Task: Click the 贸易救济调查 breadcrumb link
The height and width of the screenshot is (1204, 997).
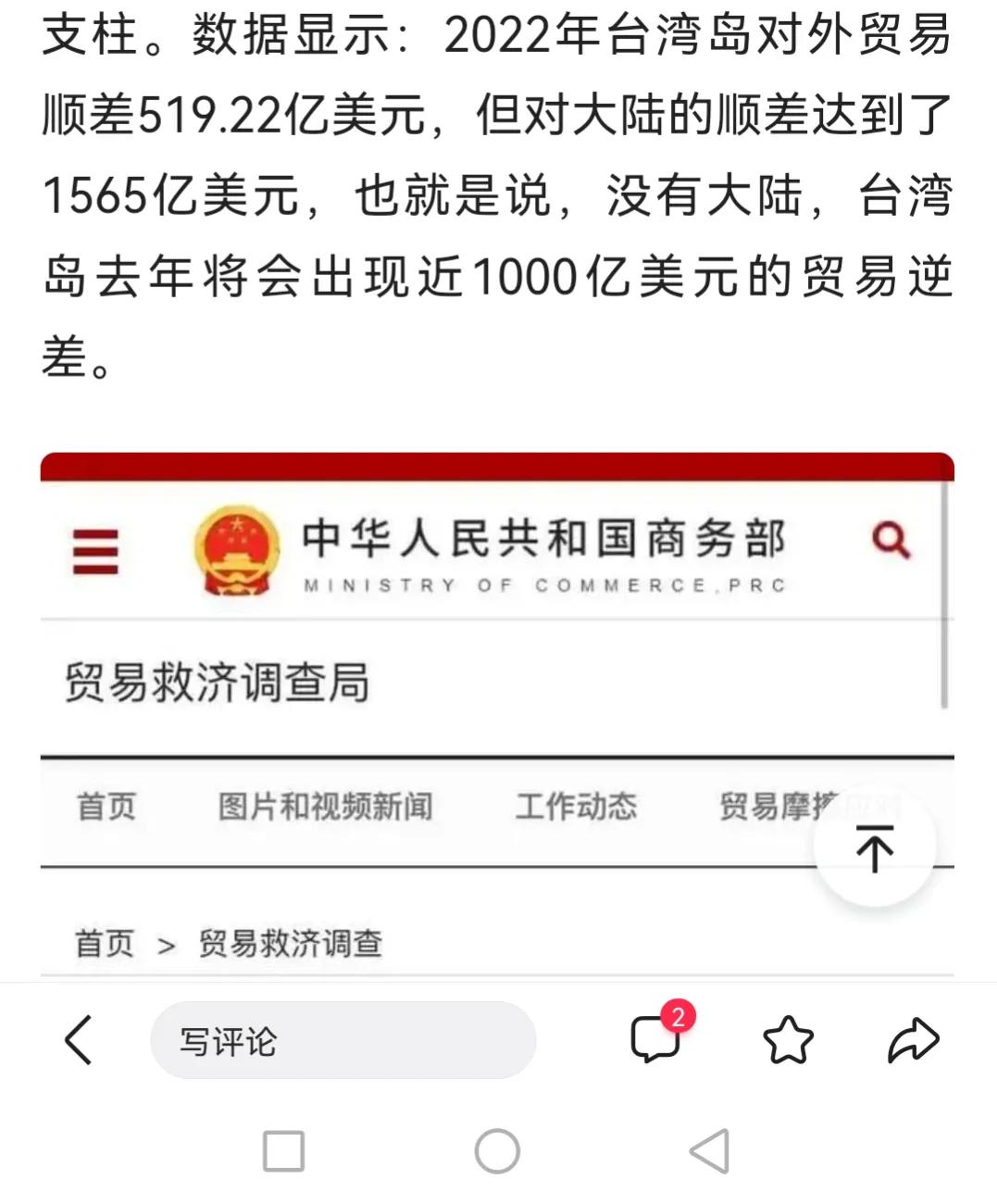Action: coord(292,944)
